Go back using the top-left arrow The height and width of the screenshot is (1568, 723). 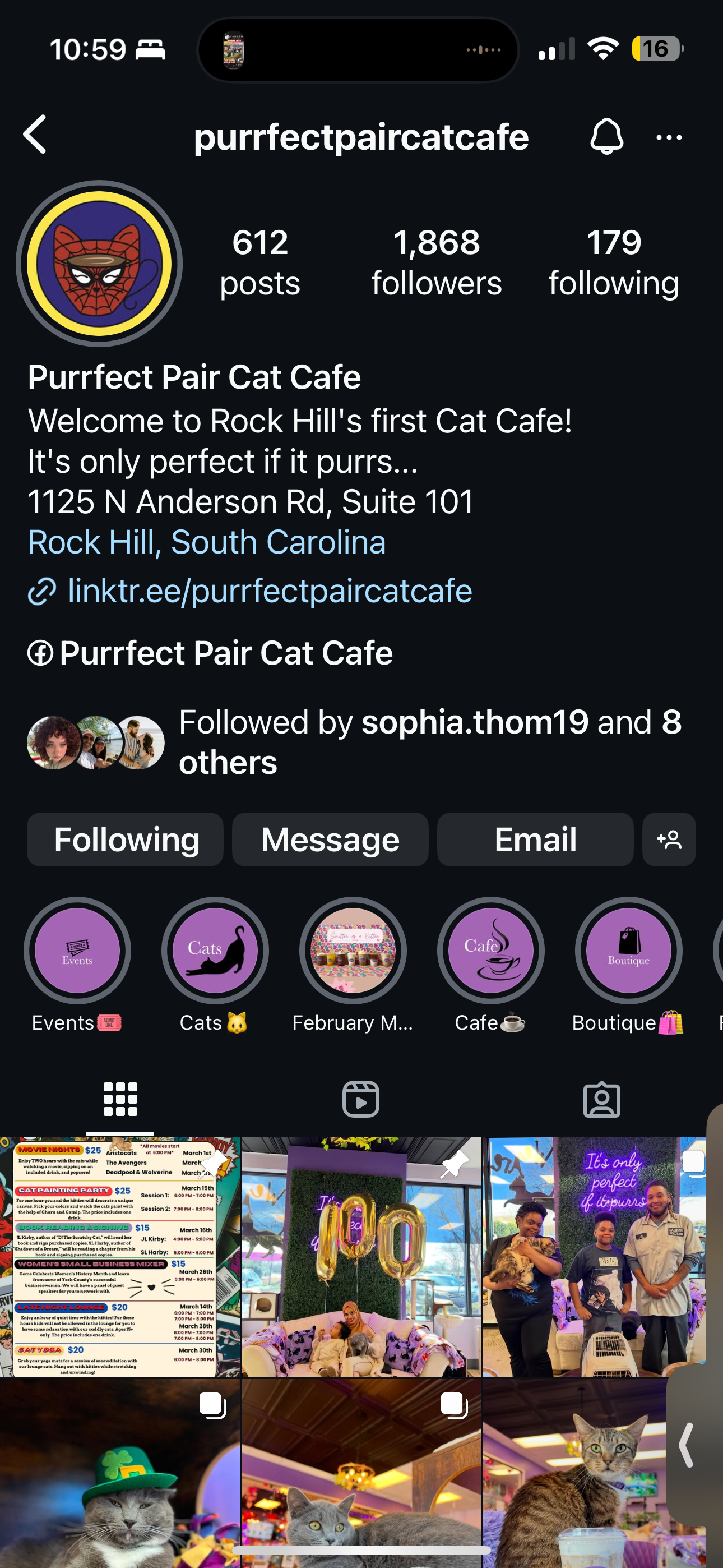35,135
